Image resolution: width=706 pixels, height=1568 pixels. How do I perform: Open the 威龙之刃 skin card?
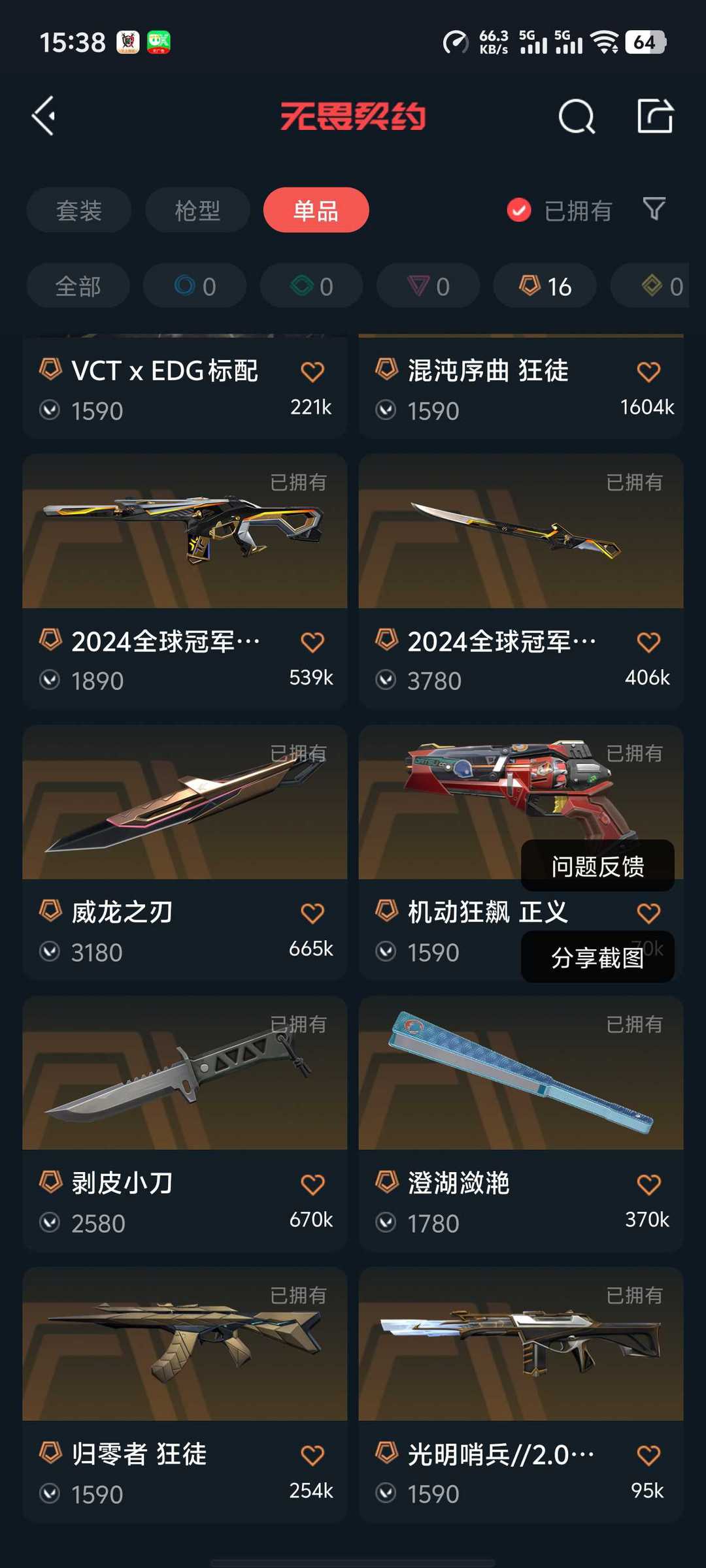[x=185, y=852]
